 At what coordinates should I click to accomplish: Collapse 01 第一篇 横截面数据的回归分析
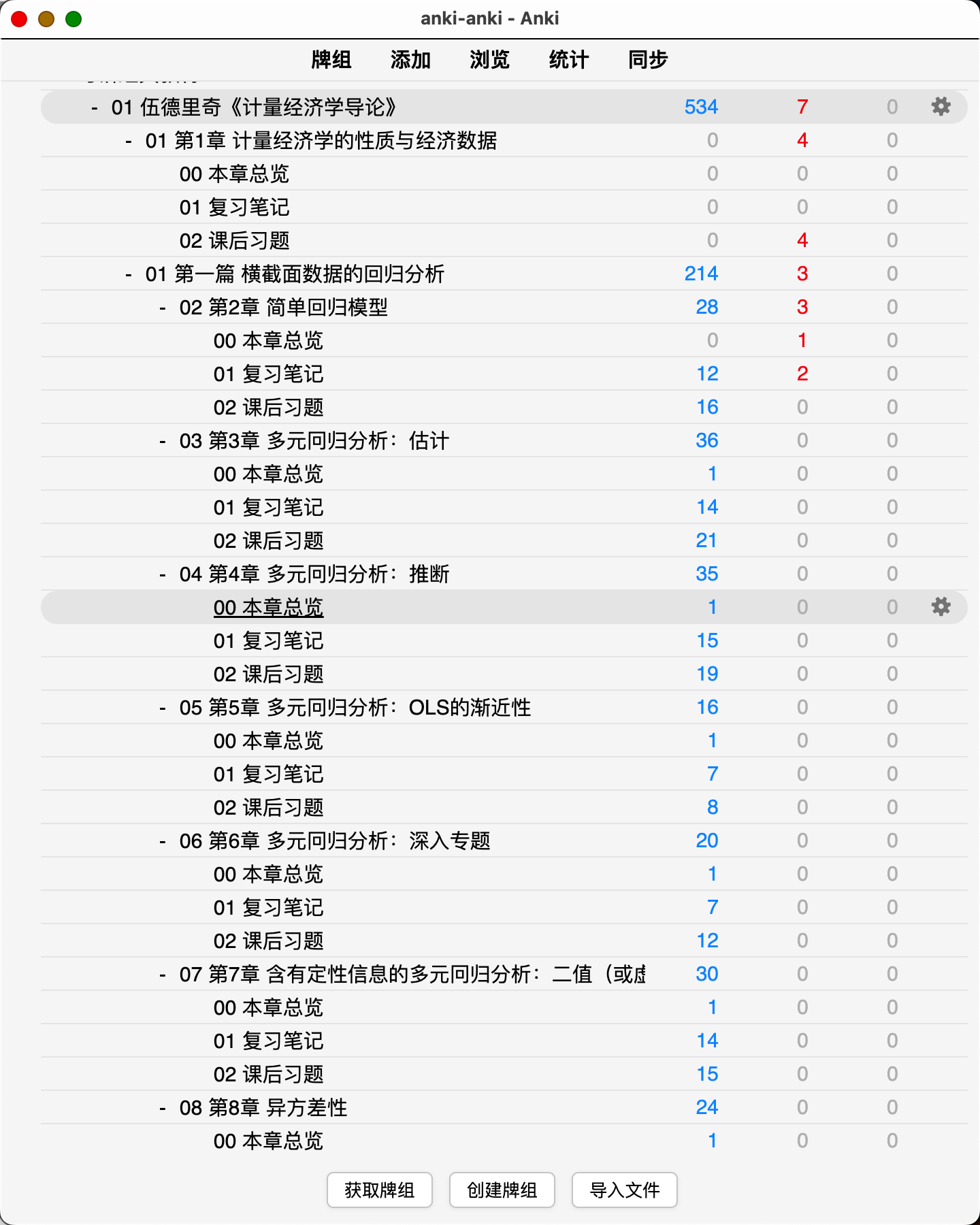[x=129, y=275]
